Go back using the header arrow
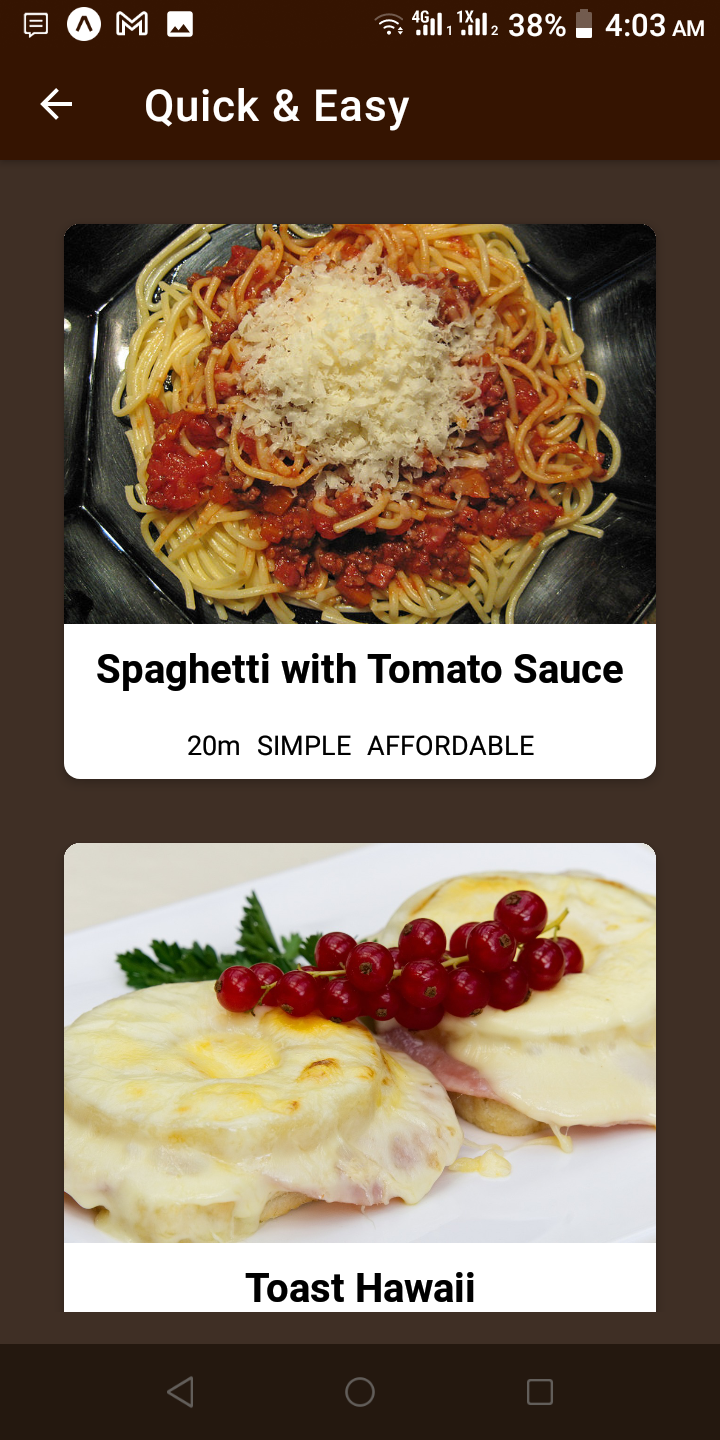Image resolution: width=720 pixels, height=1440 pixels. click(x=56, y=104)
